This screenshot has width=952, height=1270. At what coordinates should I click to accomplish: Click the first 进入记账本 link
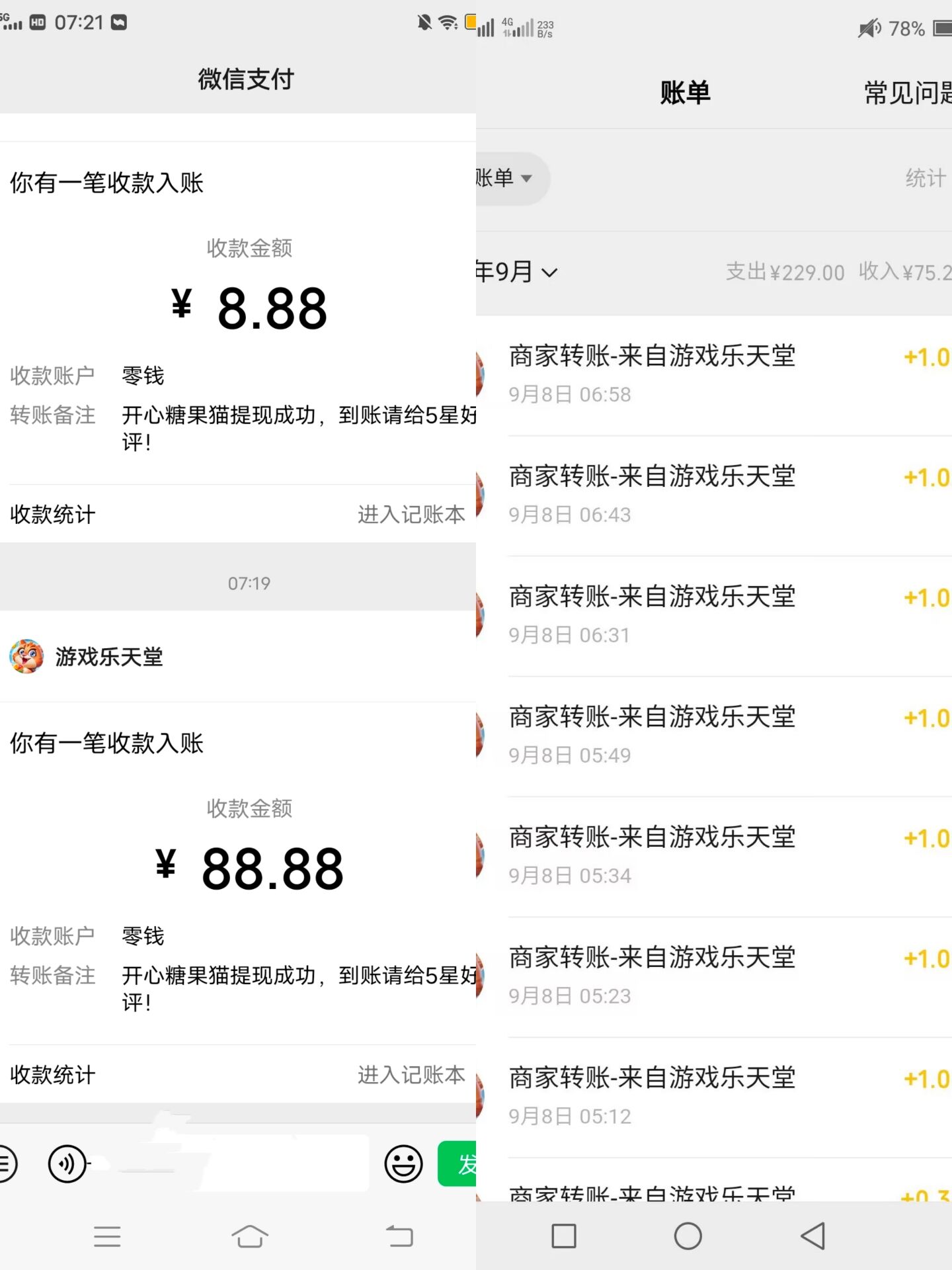411,514
